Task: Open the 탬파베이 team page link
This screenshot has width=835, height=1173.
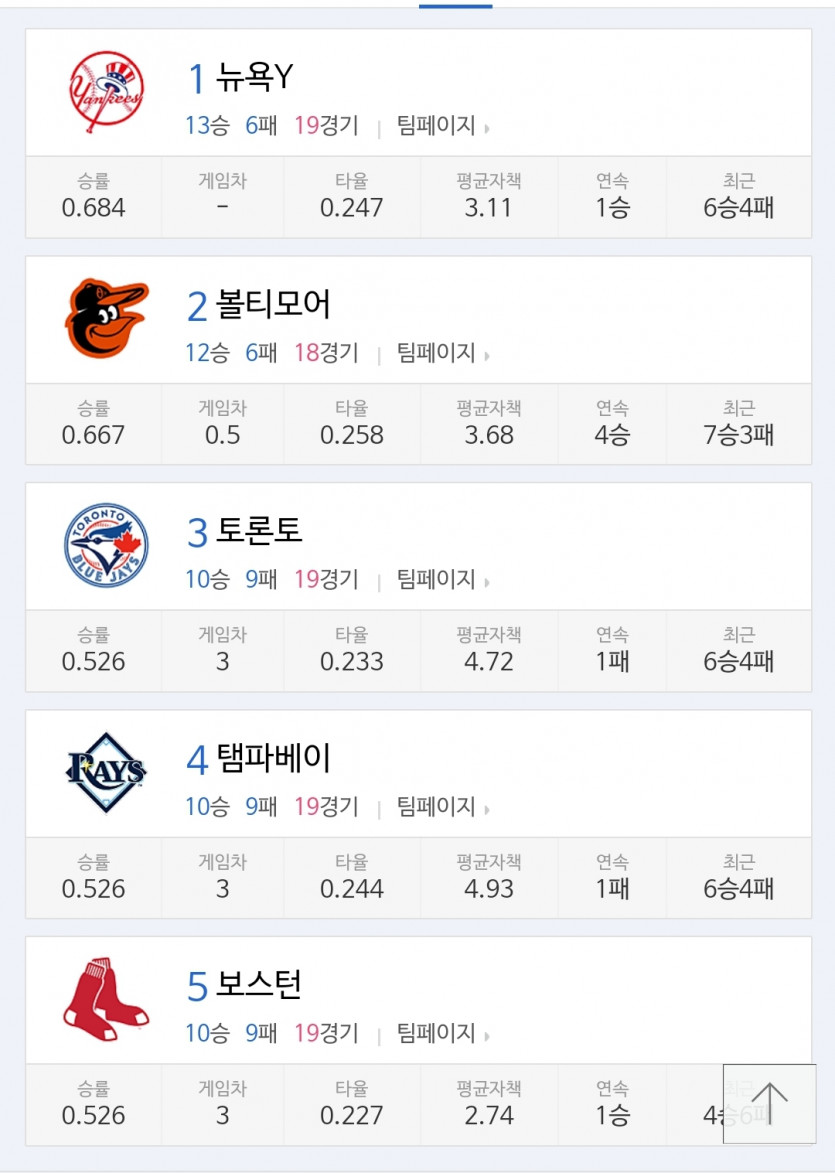Action: tap(442, 807)
